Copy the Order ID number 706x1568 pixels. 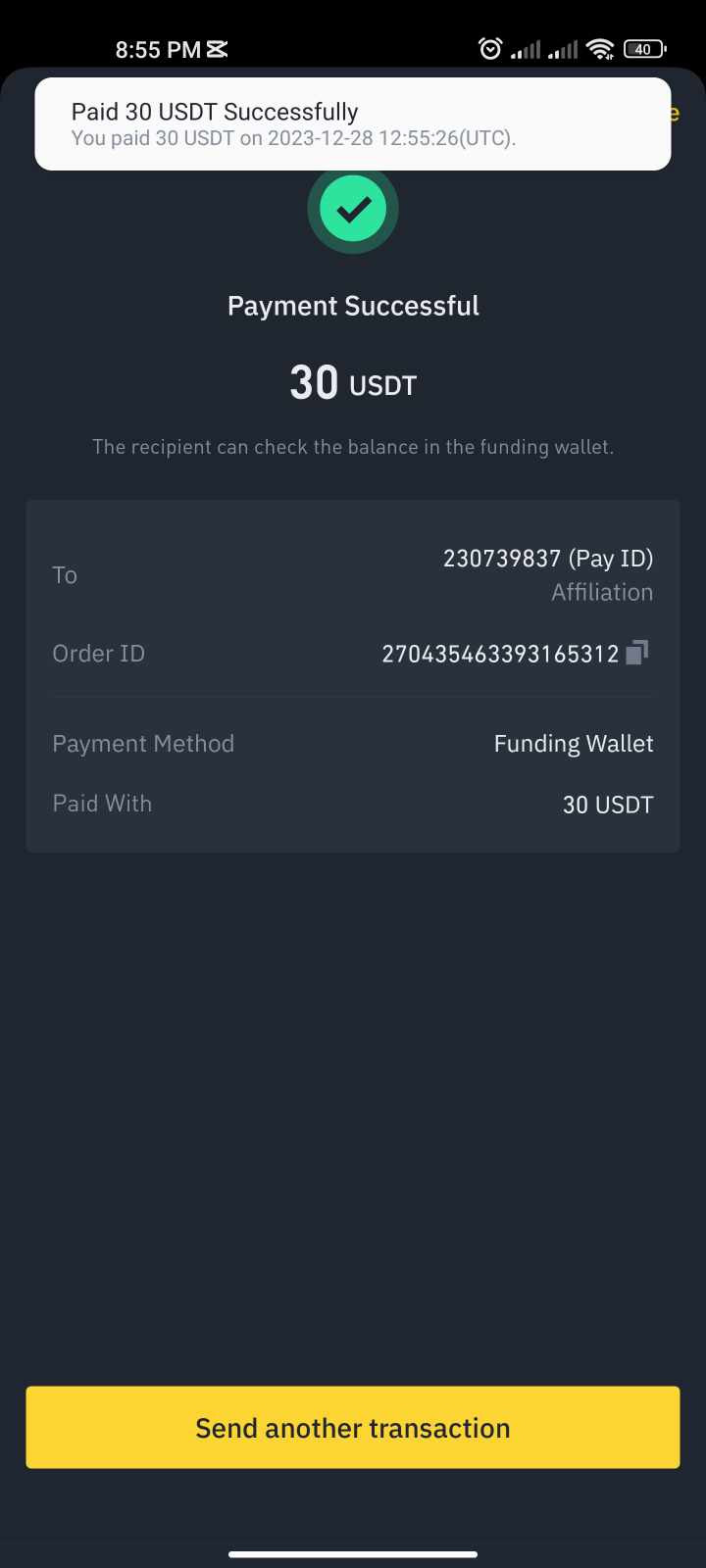pos(637,652)
